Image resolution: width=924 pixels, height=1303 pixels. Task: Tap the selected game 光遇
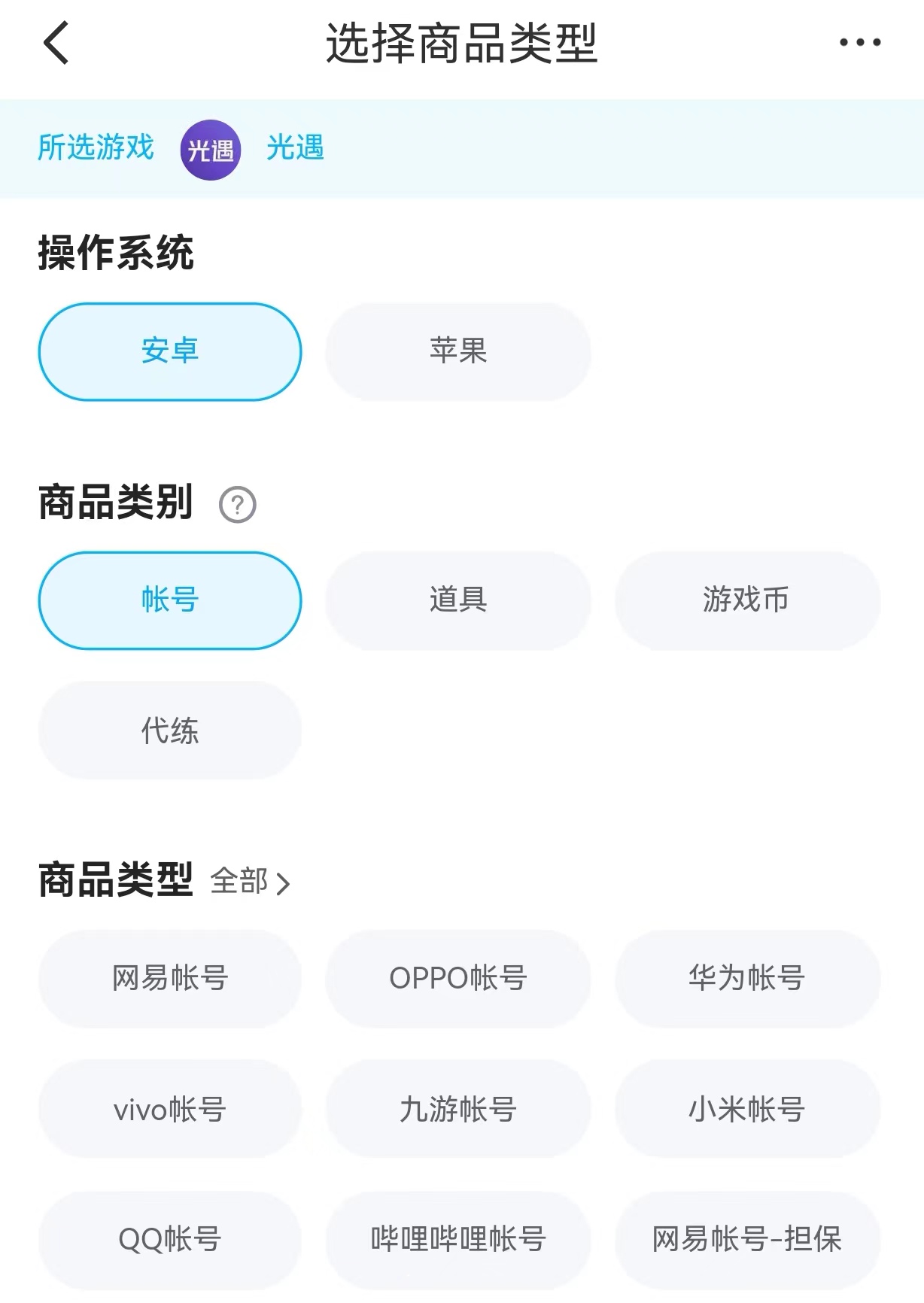coord(294,148)
